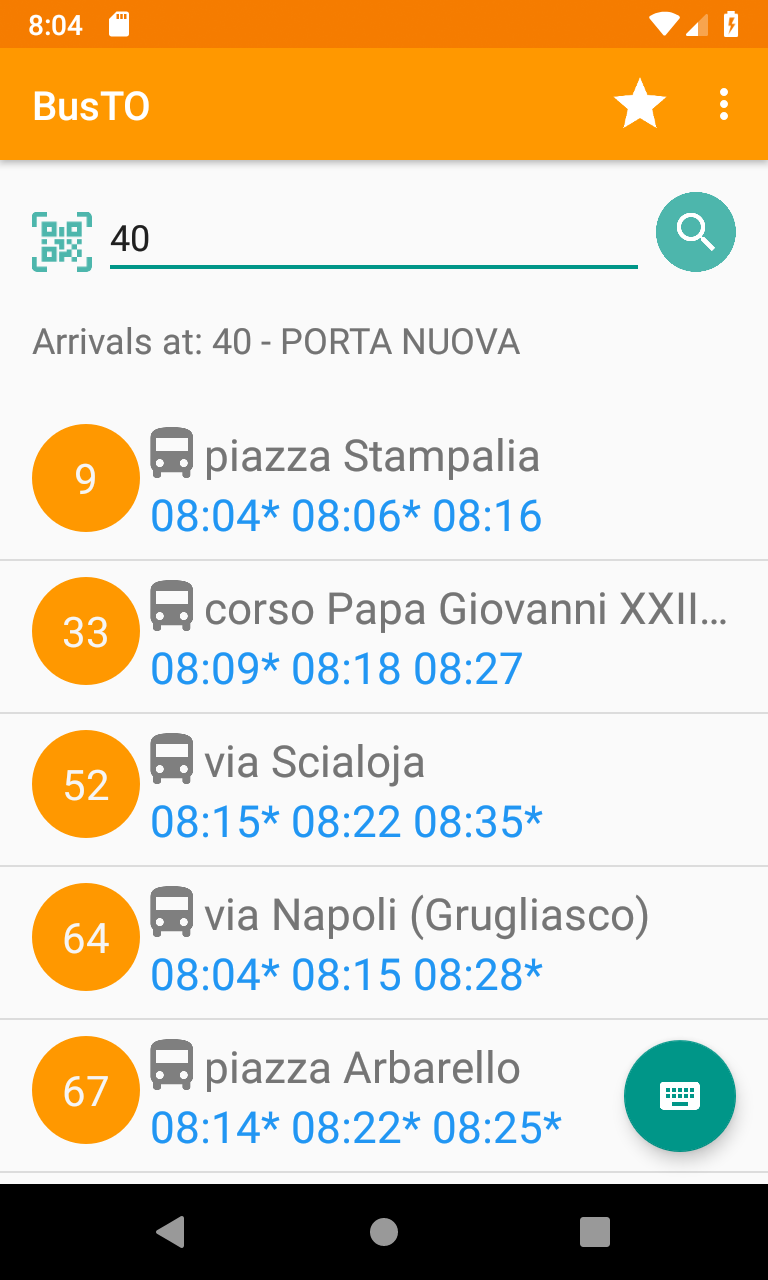This screenshot has height=1280, width=768.
Task: Open line 64 to via Napoli (Grugliasco)
Action: (x=384, y=943)
